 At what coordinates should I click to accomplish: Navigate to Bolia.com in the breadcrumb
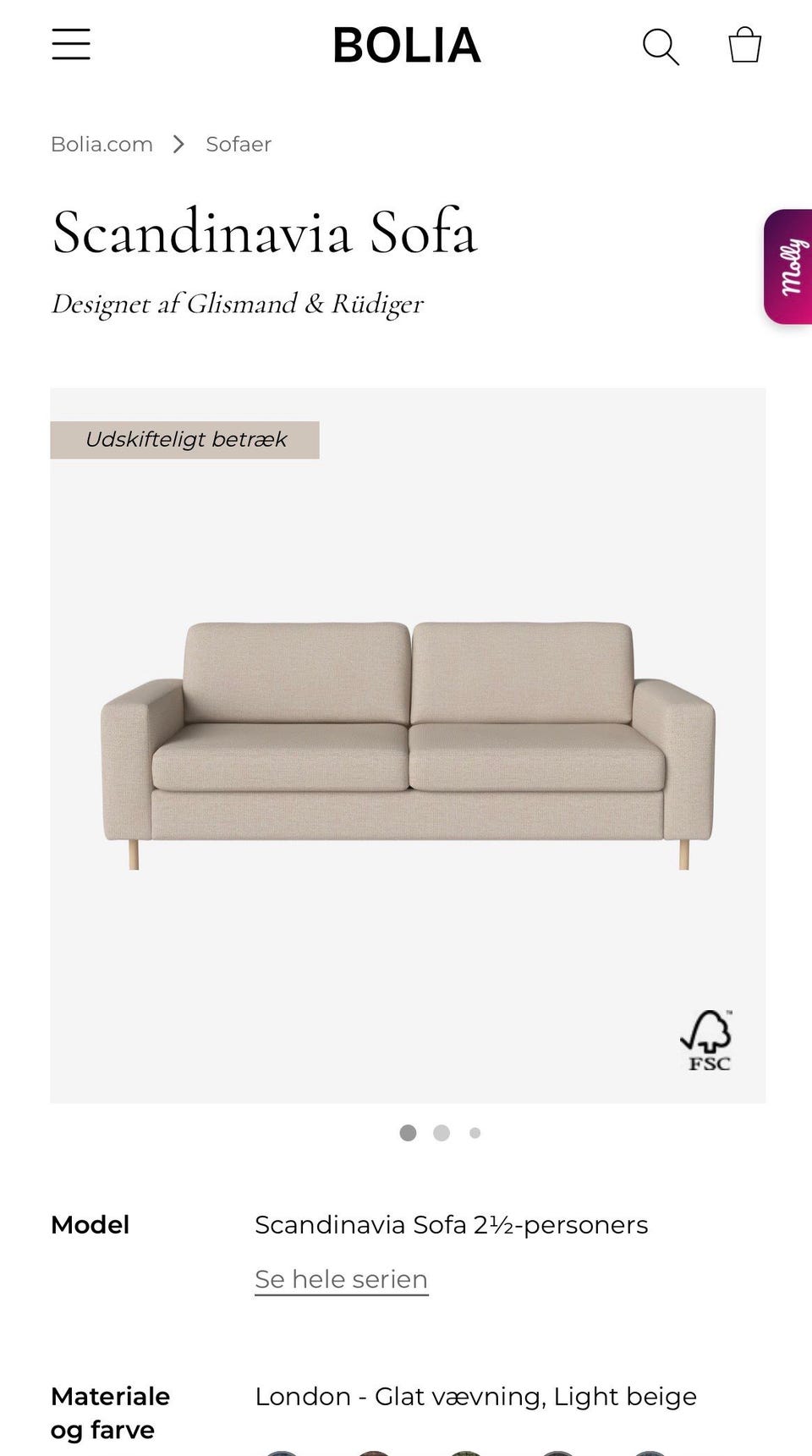coord(101,144)
